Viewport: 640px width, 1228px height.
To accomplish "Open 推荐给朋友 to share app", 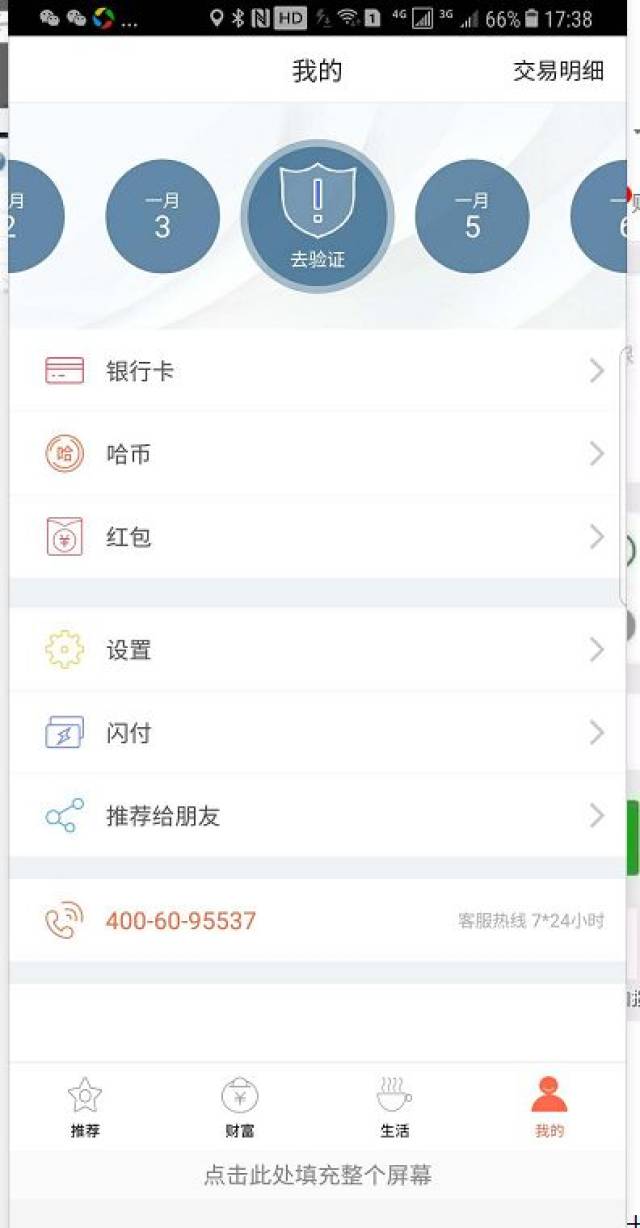I will [317, 816].
